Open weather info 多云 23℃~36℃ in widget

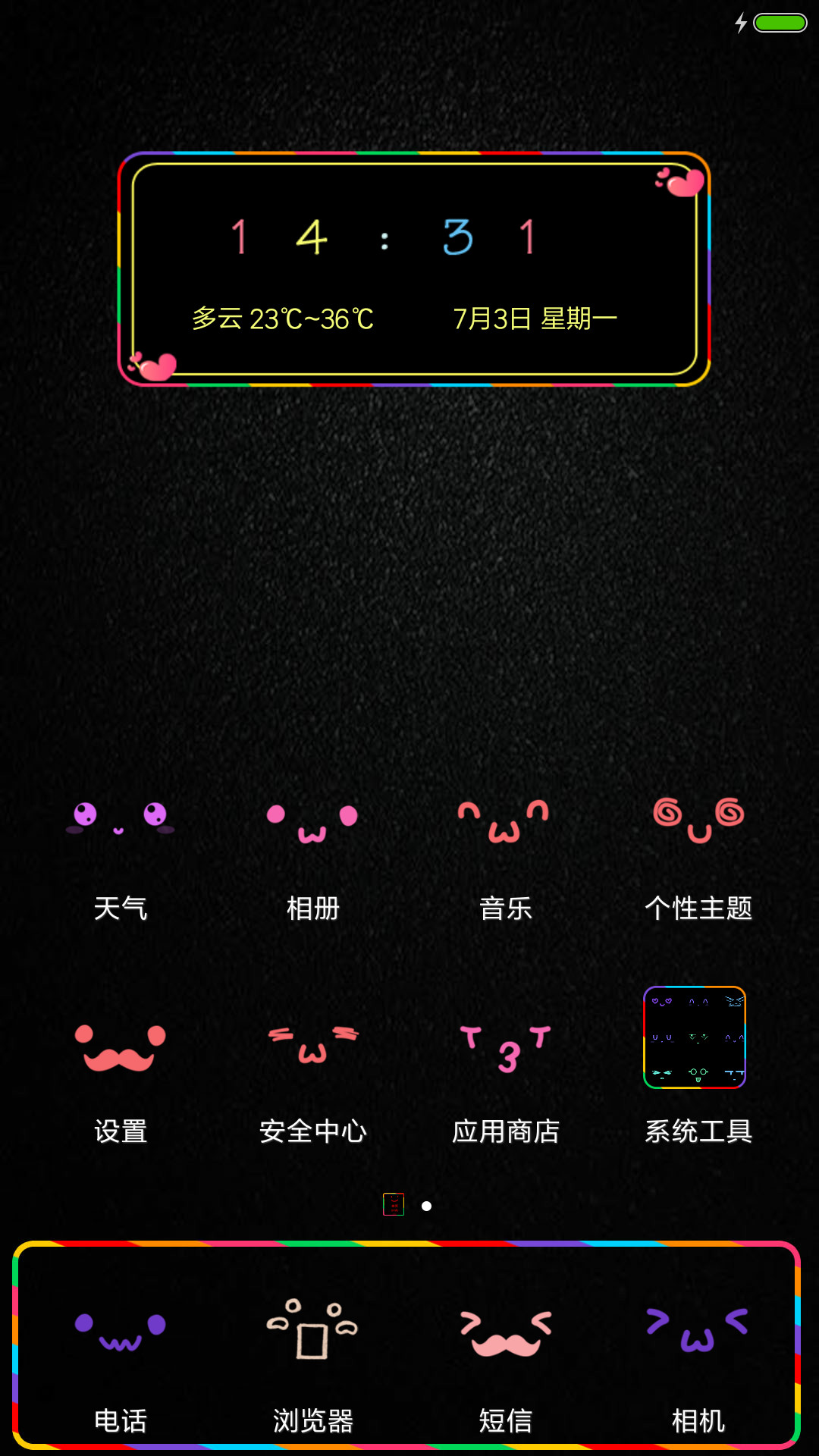coord(283,318)
